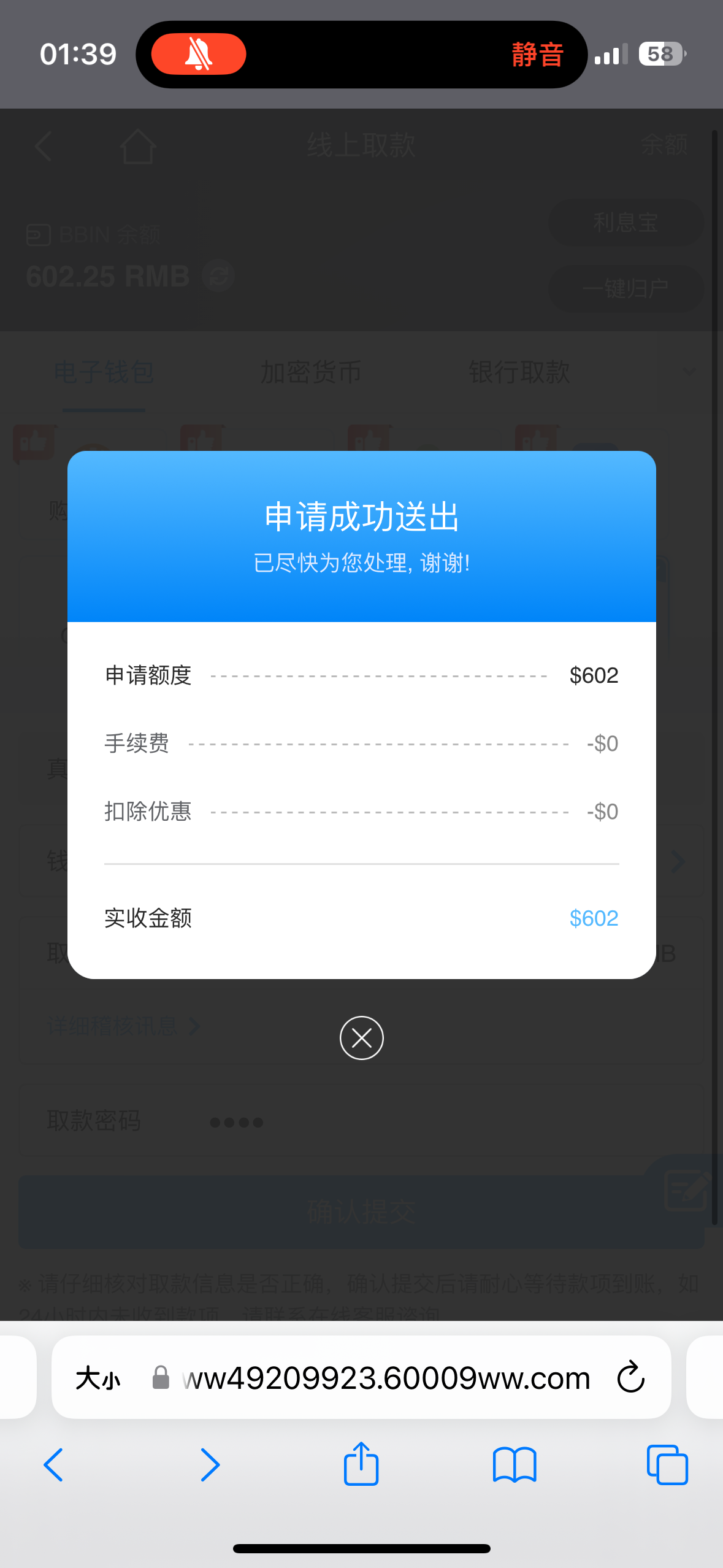This screenshot has height=1568, width=723.
Task: Go back to the previous web page
Action: pos(54,1465)
